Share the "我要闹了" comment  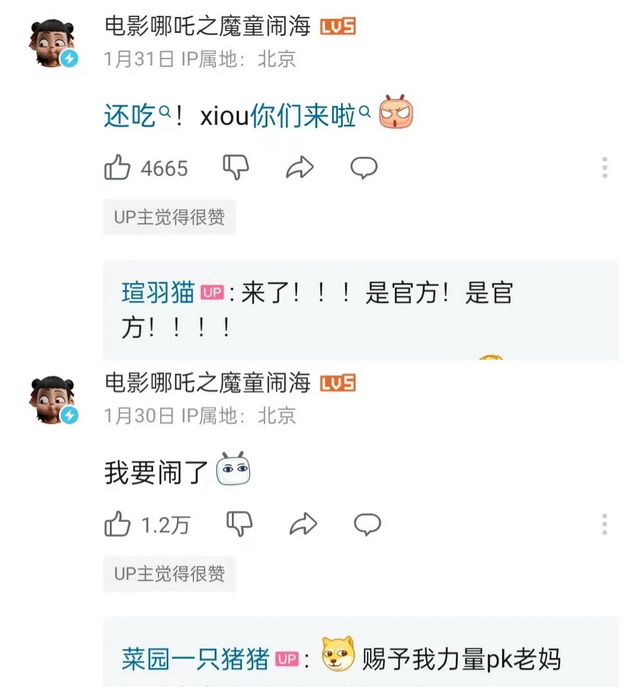point(303,524)
